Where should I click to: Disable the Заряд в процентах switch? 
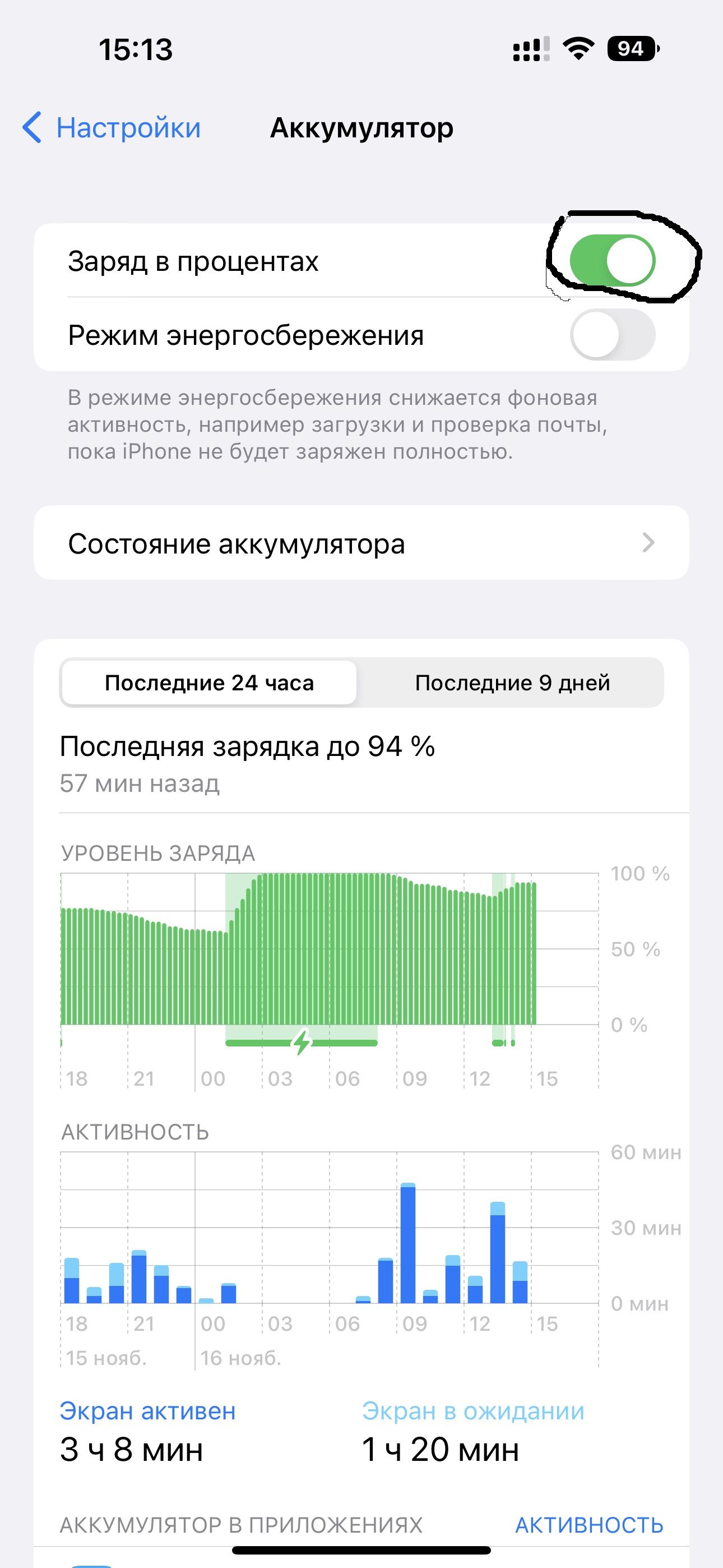pyautogui.click(x=611, y=261)
